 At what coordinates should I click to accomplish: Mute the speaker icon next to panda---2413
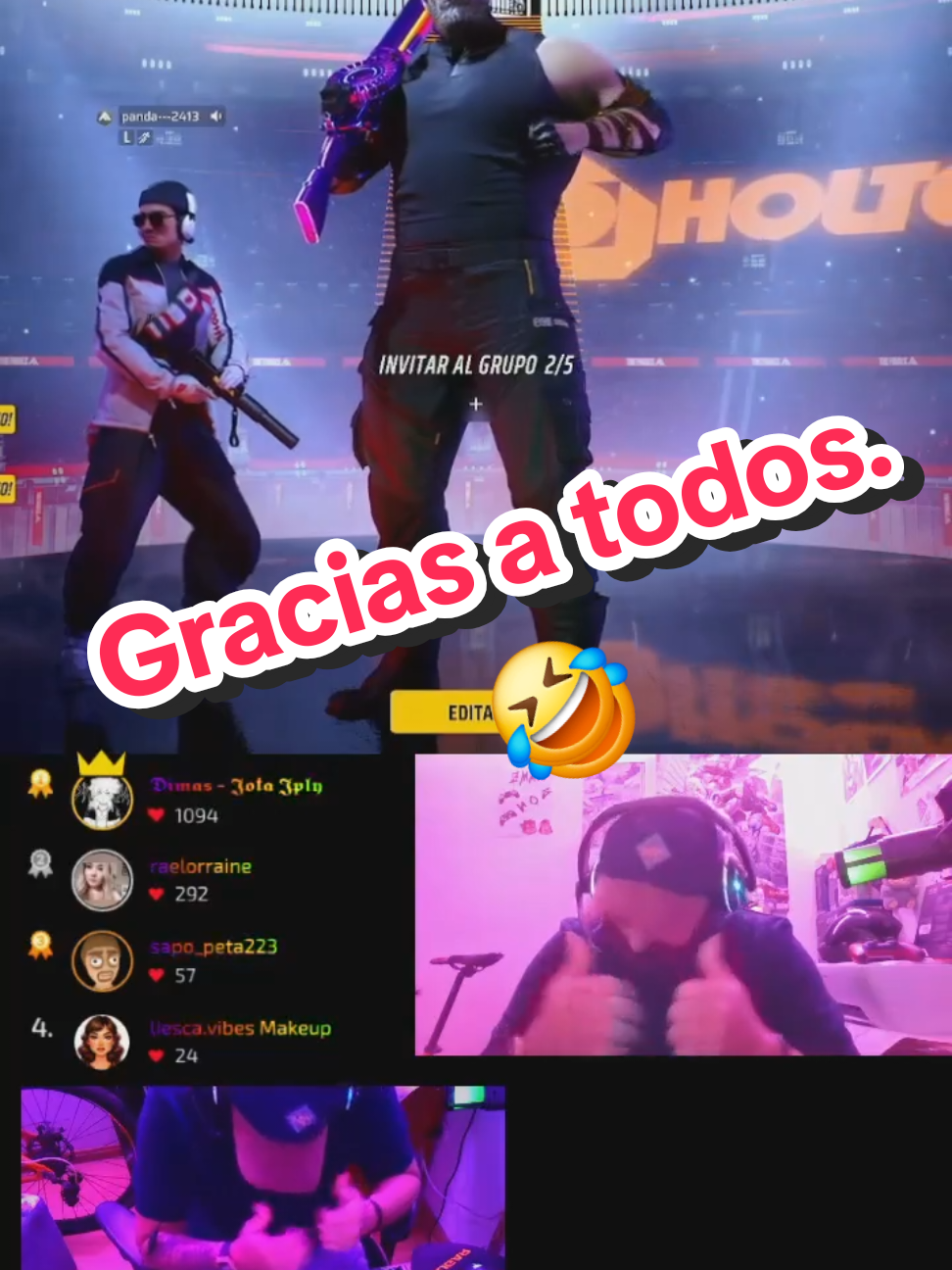point(216,118)
